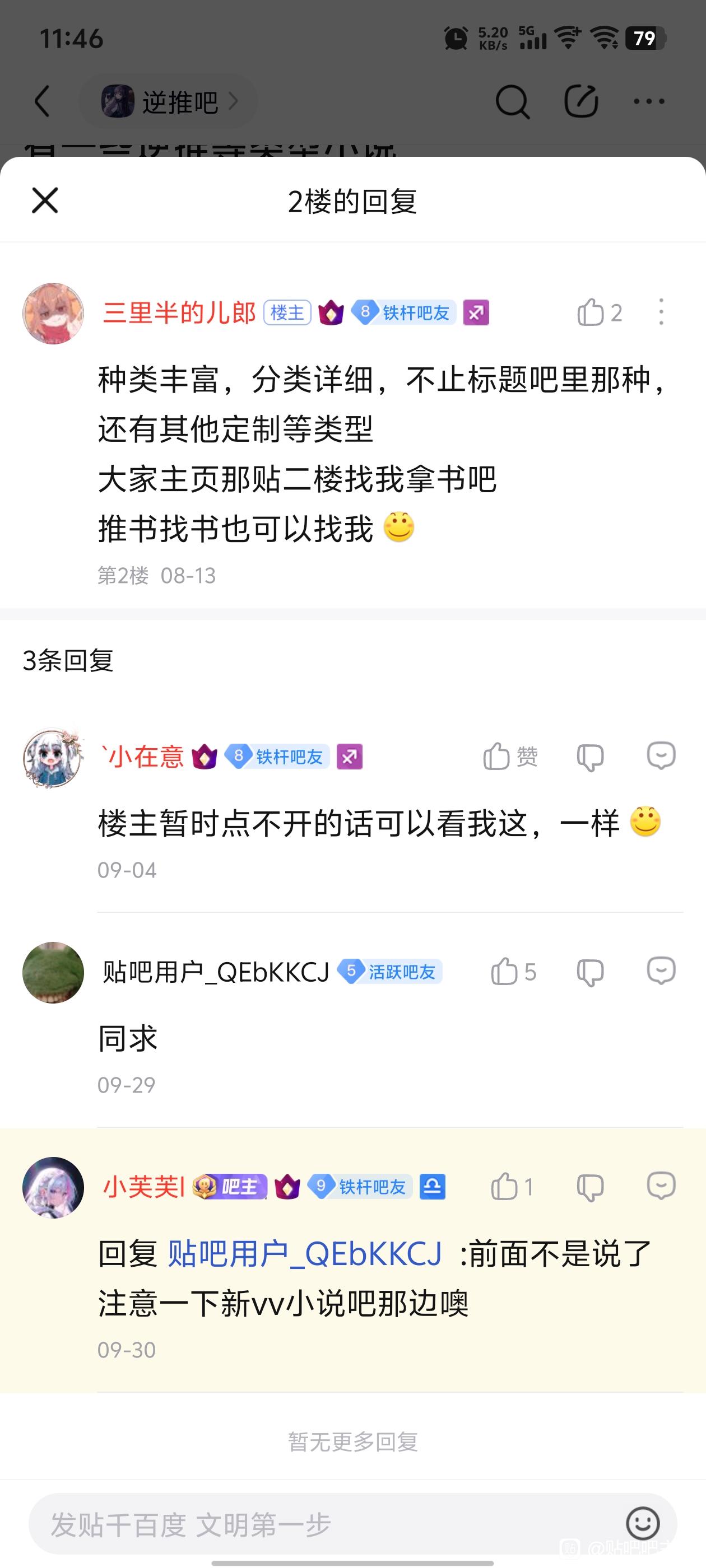This screenshot has width=706, height=1568.
Task: Open 三里半的儿郎's profile avatar
Action: [53, 314]
